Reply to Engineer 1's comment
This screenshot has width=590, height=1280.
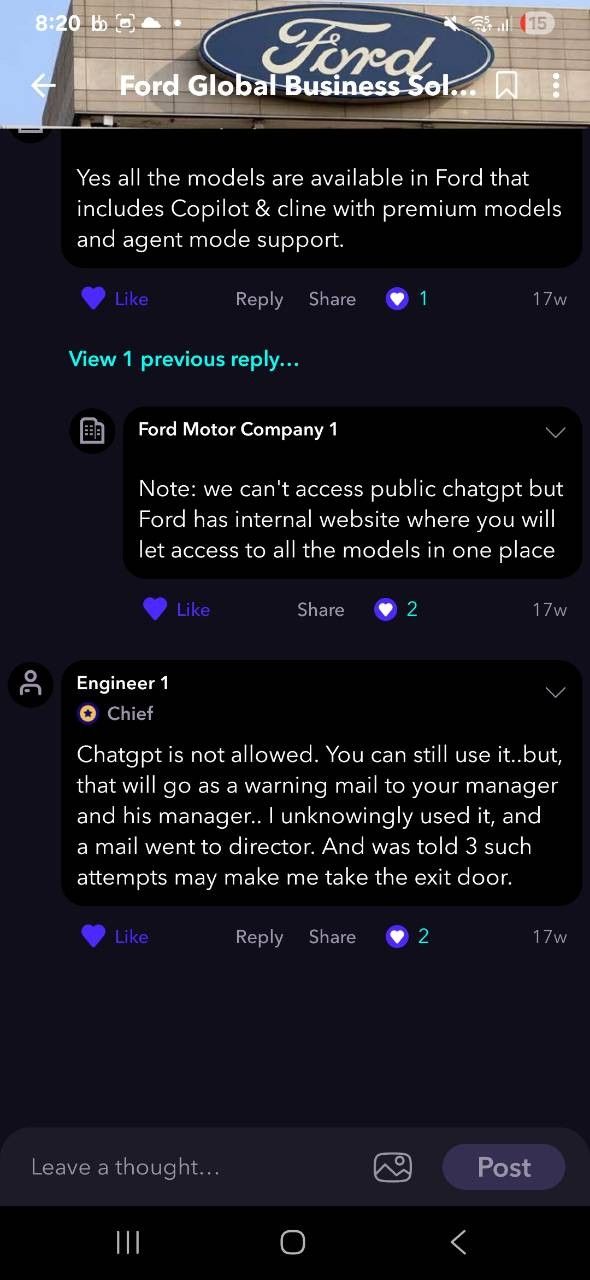tap(259, 937)
